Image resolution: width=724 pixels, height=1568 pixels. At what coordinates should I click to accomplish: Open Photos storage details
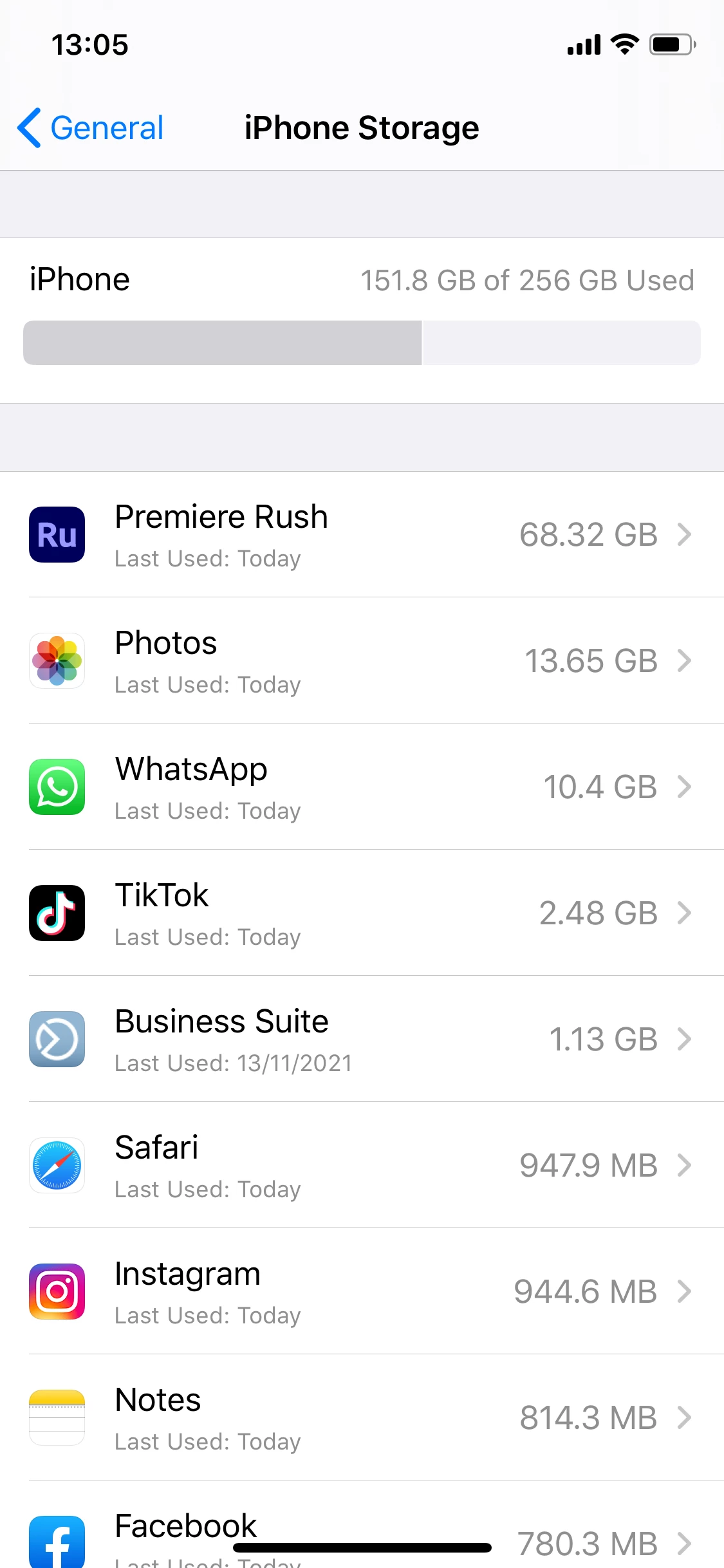(360, 660)
